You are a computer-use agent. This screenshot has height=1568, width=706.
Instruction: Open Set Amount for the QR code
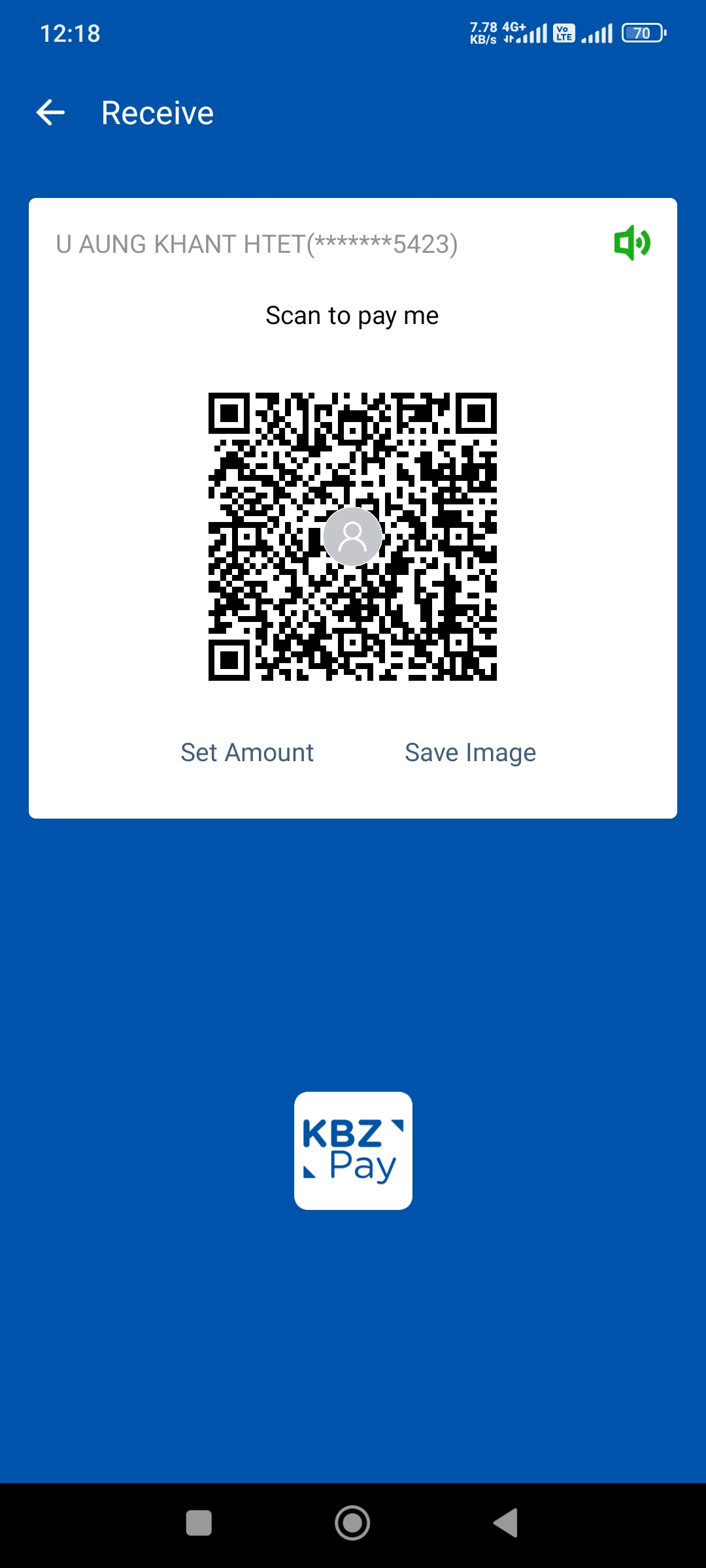[x=247, y=753]
